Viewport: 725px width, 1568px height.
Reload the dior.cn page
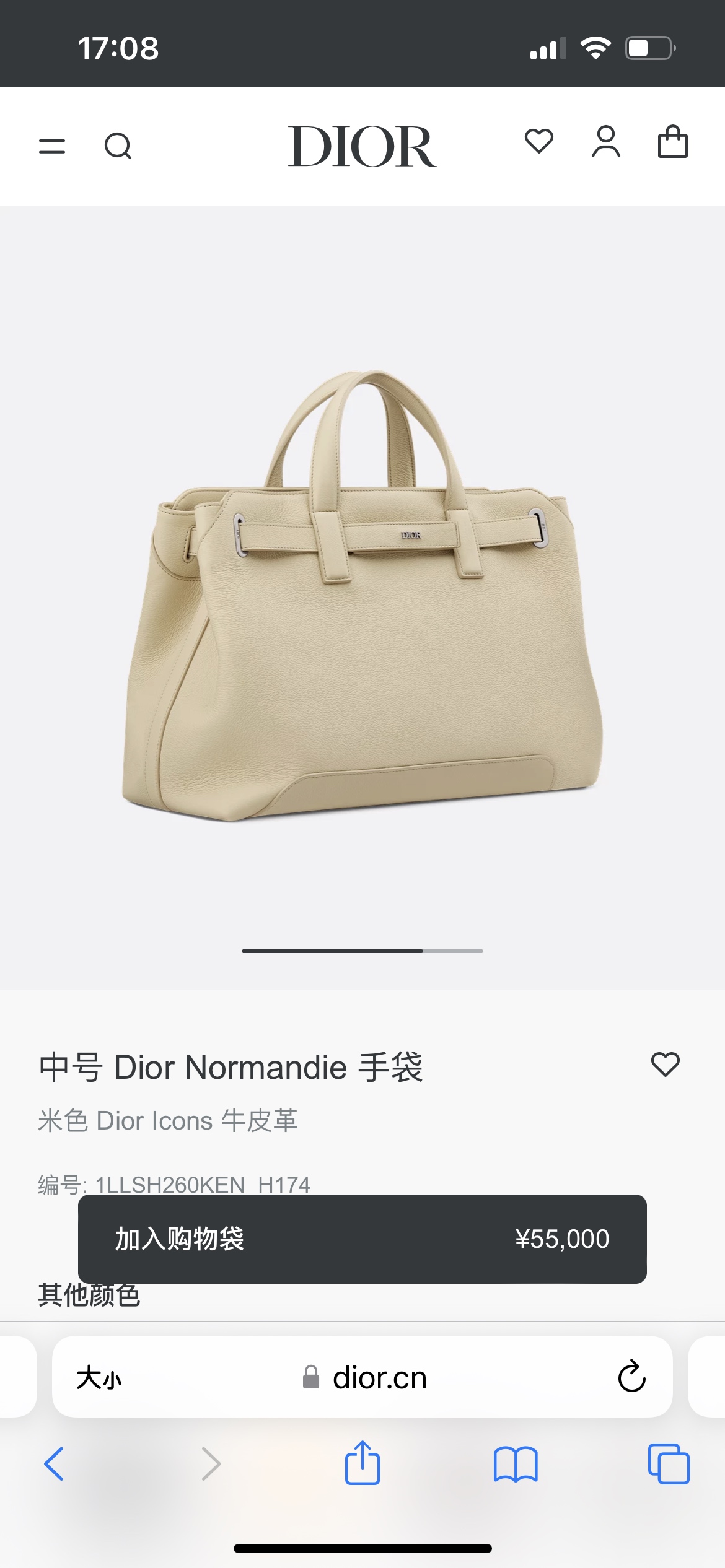click(x=631, y=1377)
